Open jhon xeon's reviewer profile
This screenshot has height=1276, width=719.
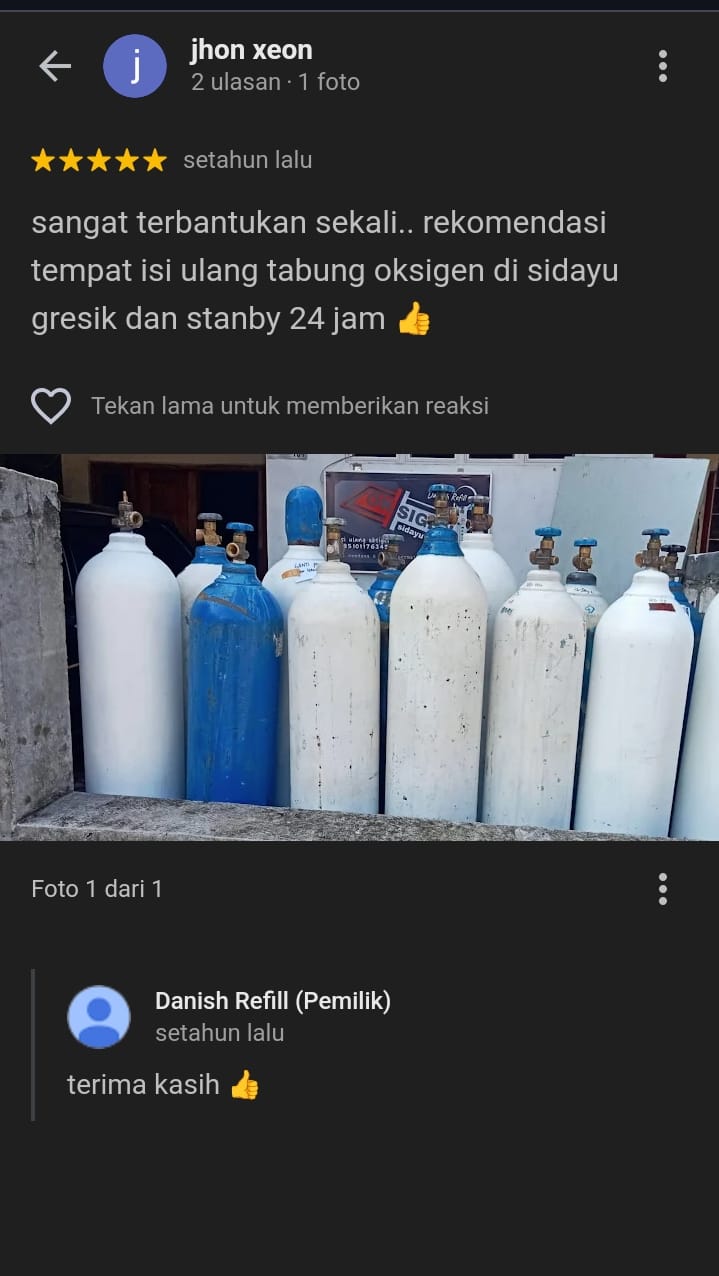[251, 50]
